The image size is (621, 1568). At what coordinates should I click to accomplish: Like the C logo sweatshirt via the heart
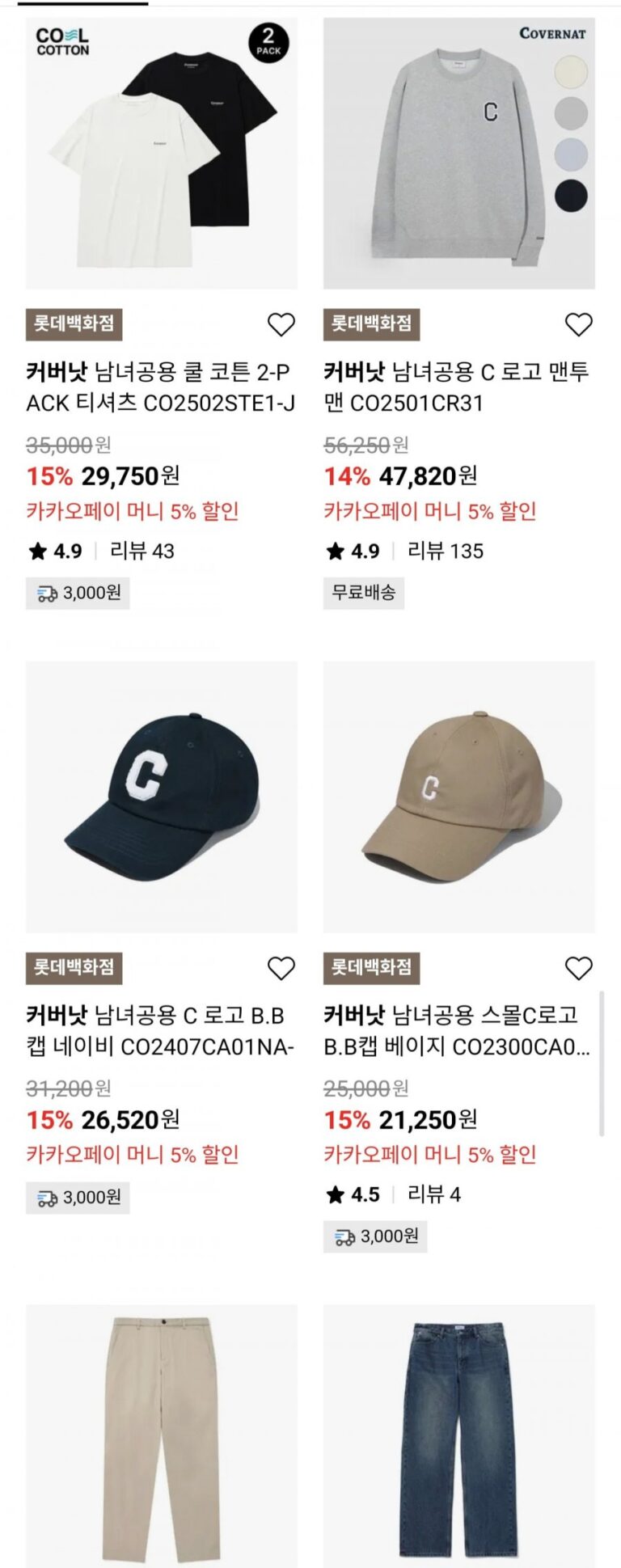[578, 324]
